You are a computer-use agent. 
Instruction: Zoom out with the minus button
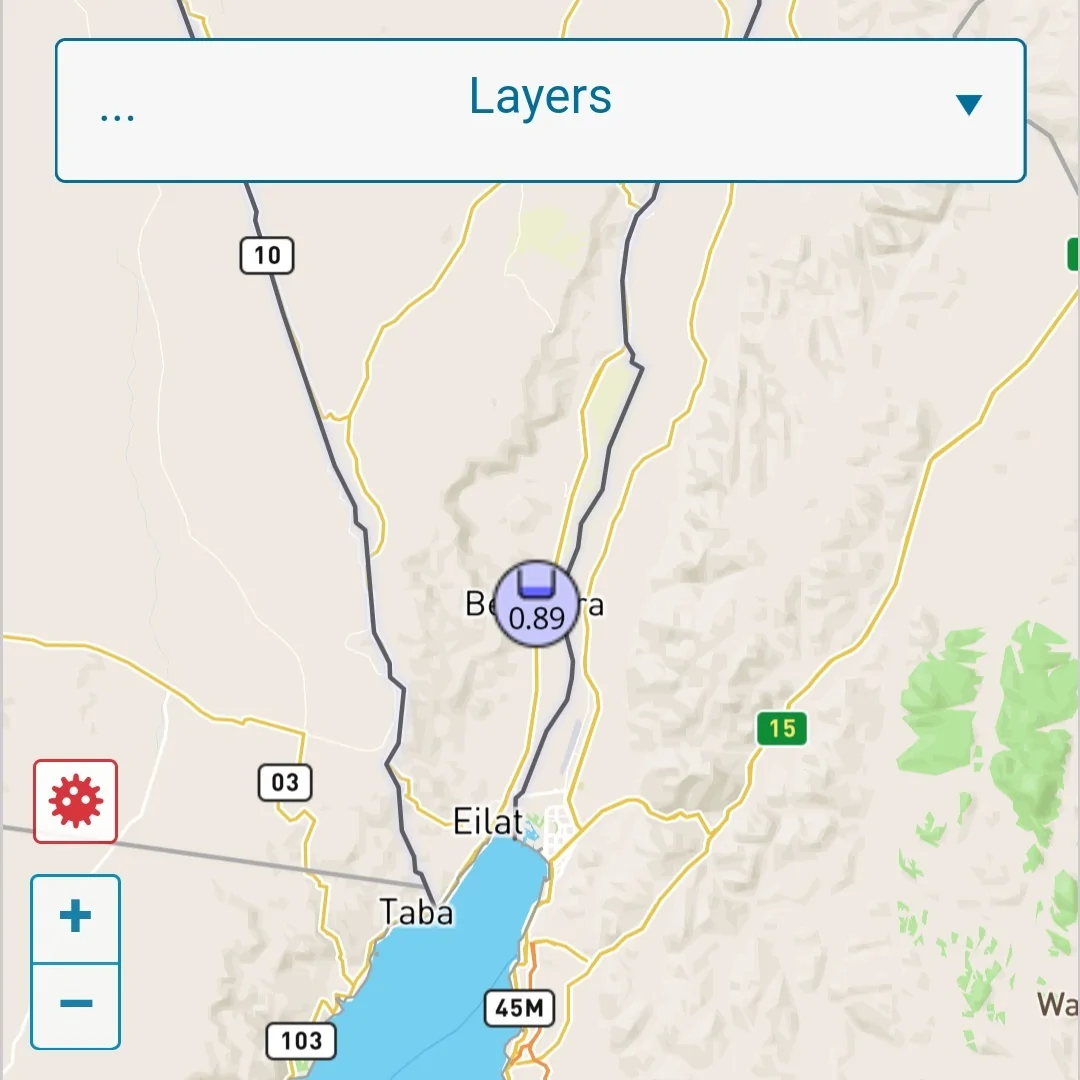76,1004
